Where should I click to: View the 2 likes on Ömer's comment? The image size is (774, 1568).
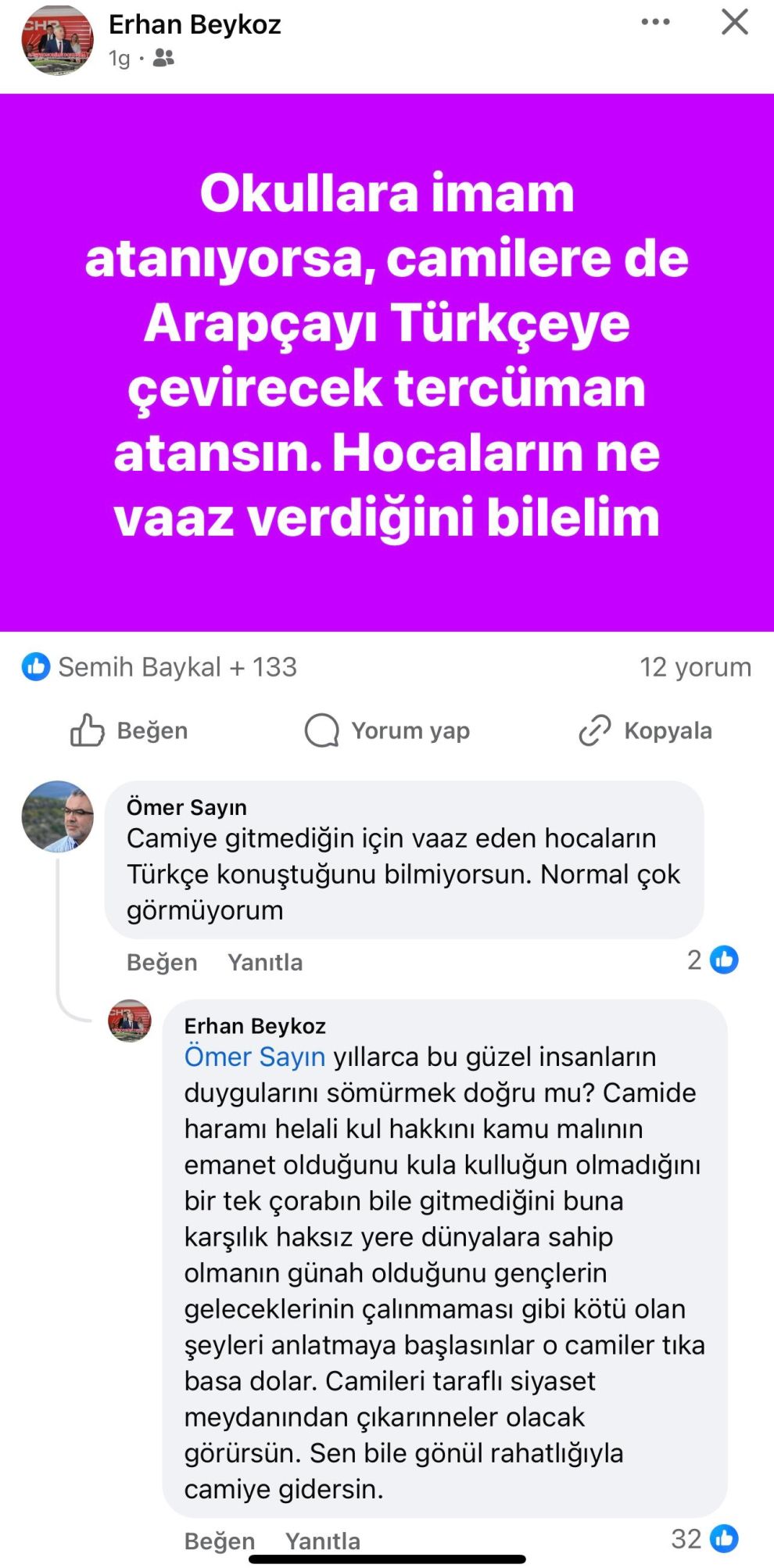[712, 960]
